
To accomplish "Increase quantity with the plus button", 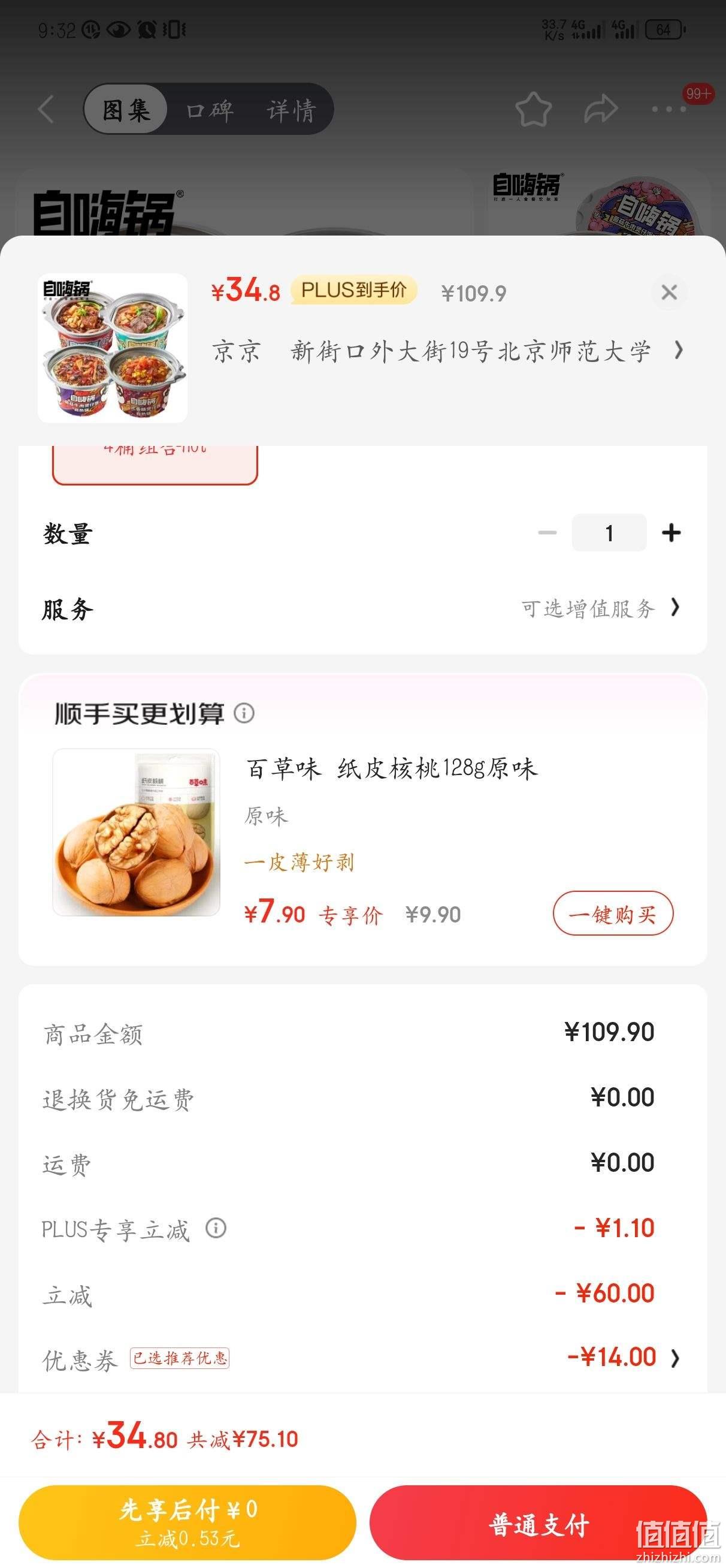I will (x=671, y=533).
